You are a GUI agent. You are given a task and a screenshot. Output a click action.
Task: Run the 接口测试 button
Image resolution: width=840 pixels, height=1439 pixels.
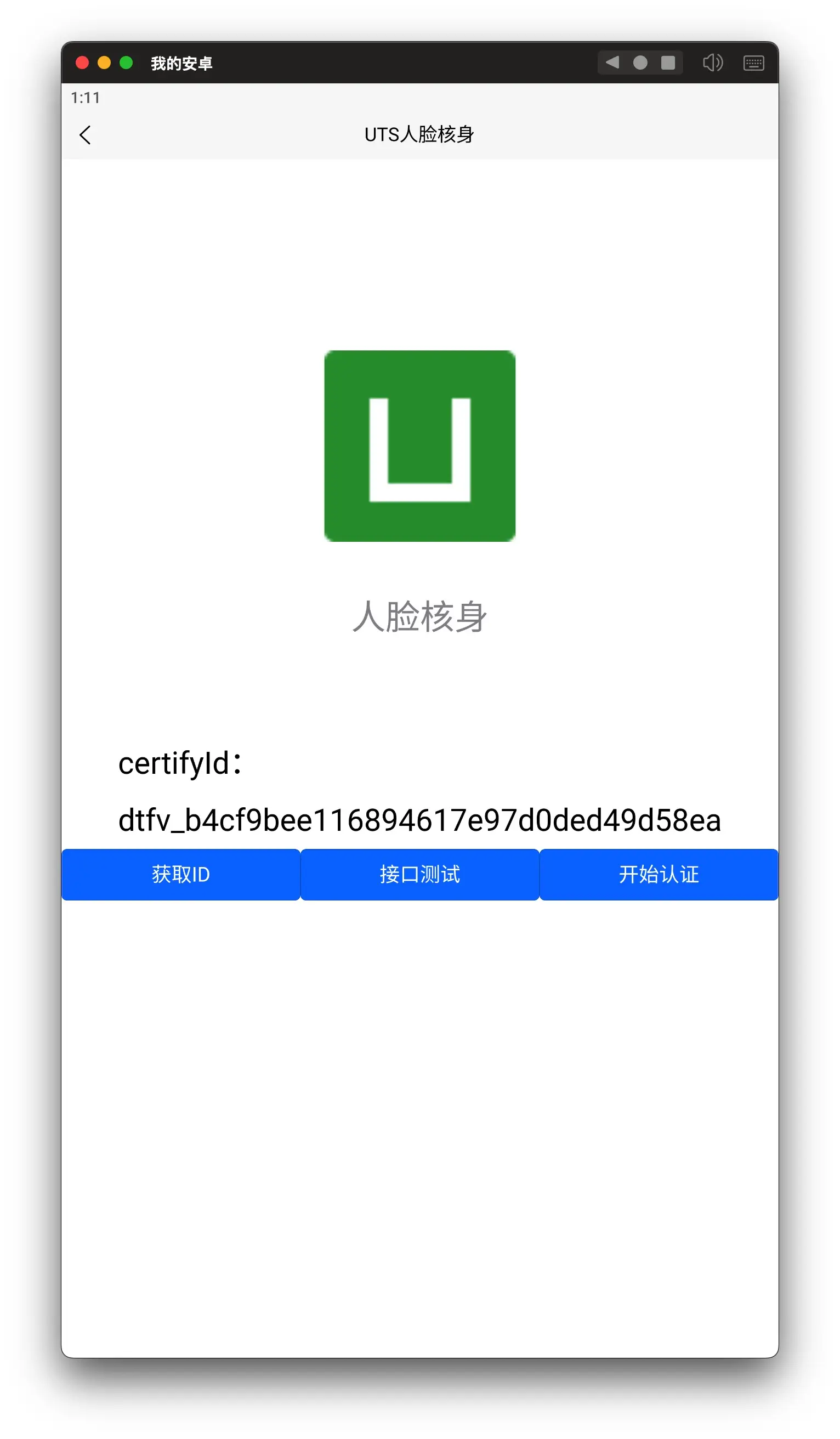click(419, 874)
